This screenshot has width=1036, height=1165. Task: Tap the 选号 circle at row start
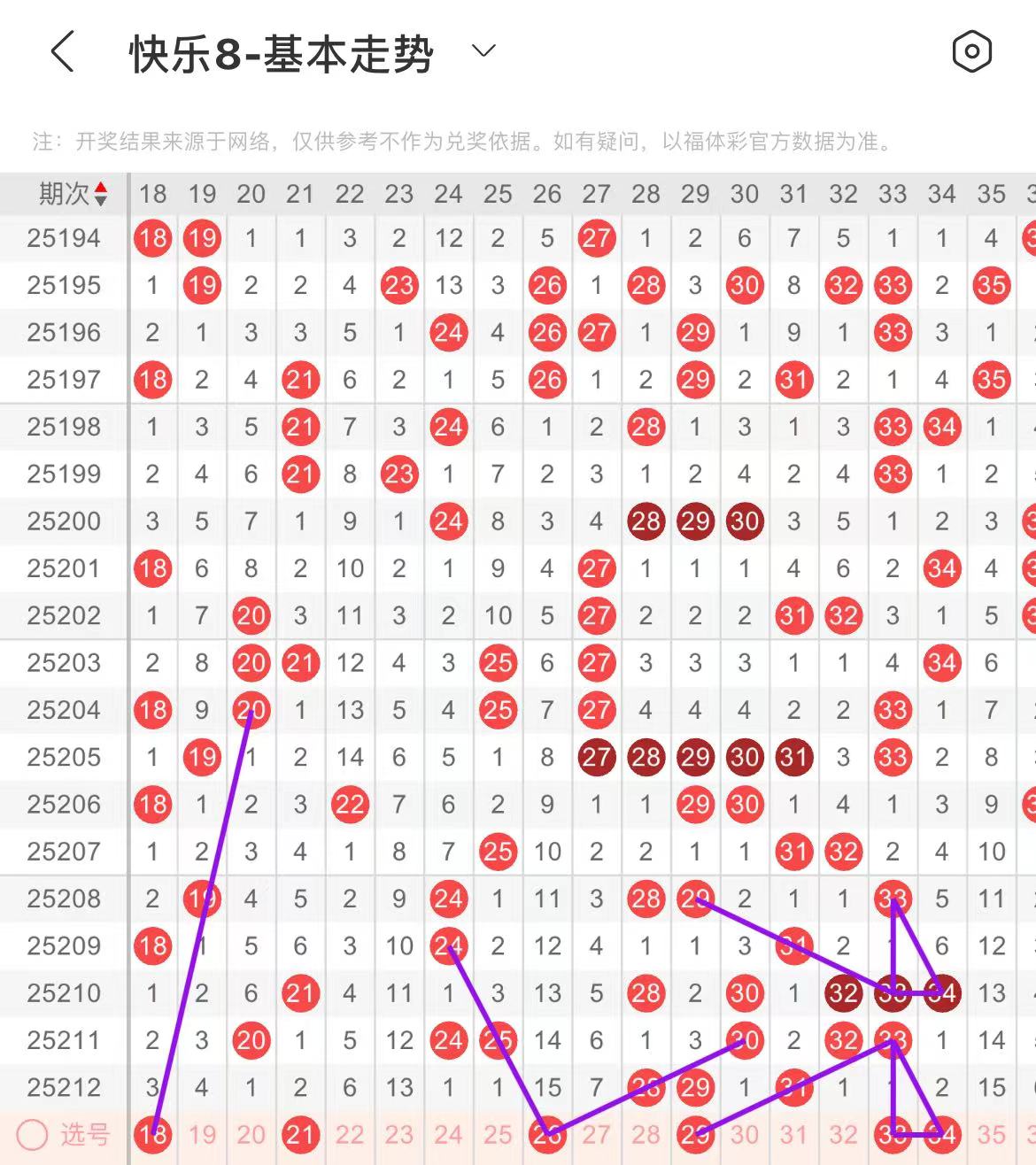click(33, 1134)
